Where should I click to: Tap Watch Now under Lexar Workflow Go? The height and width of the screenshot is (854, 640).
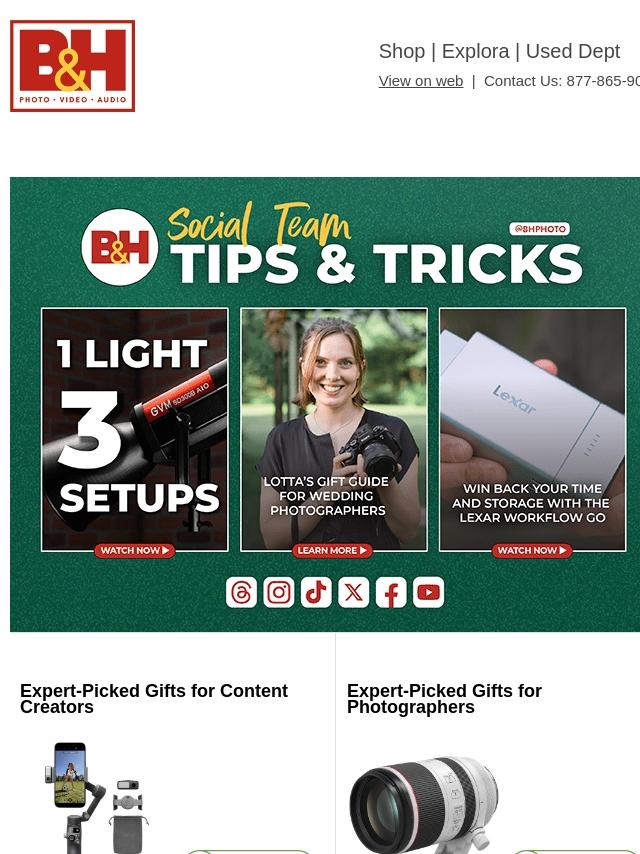533,551
